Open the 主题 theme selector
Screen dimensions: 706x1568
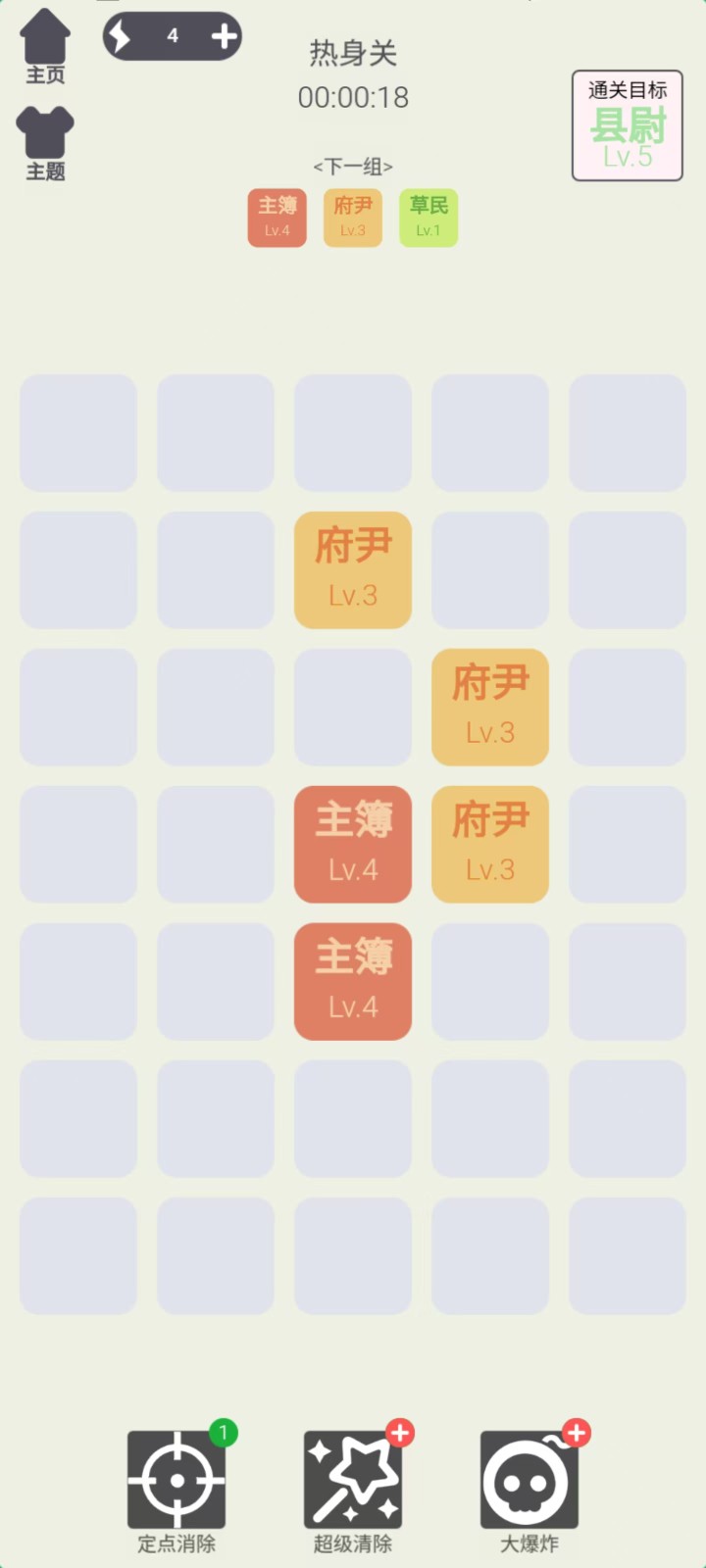[x=45, y=142]
